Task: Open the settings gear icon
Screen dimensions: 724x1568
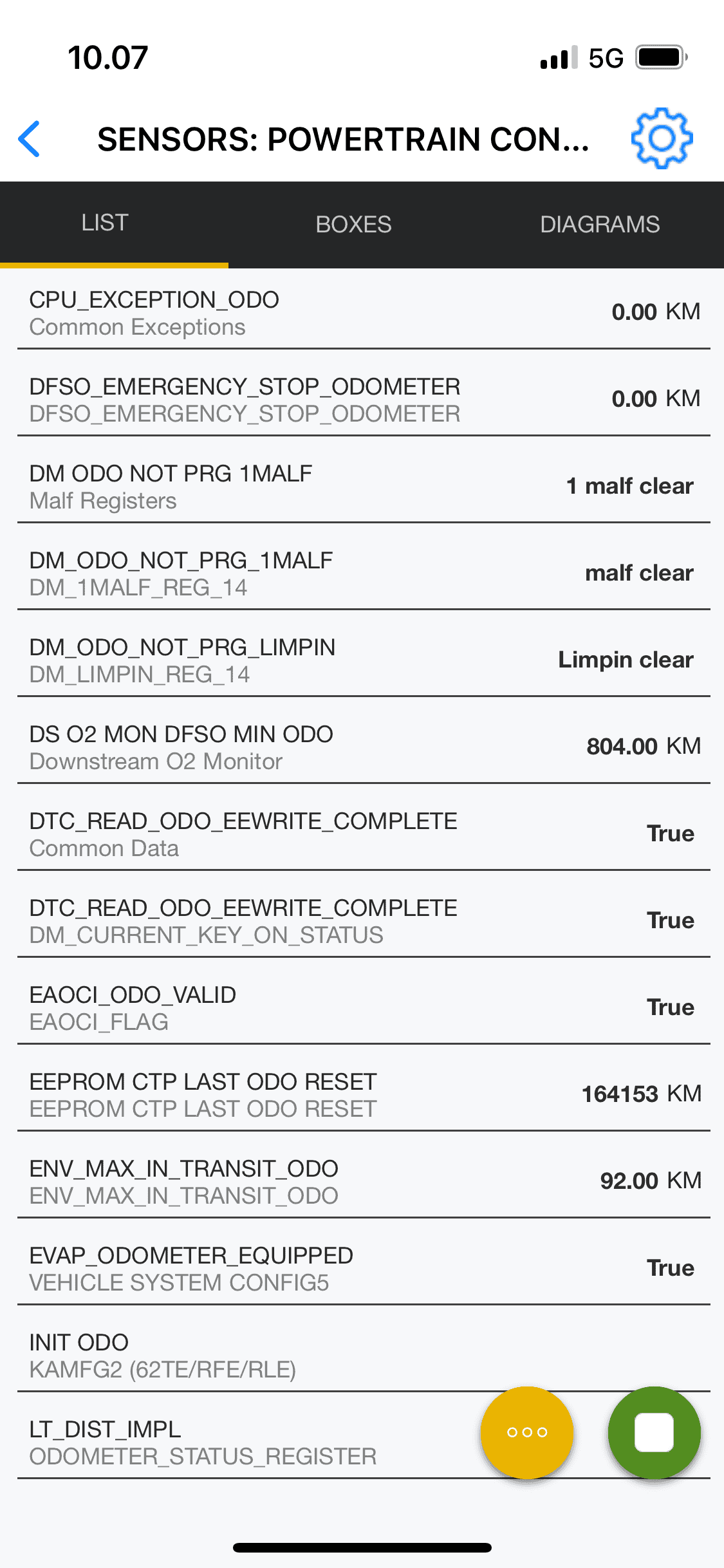Action: click(662, 138)
